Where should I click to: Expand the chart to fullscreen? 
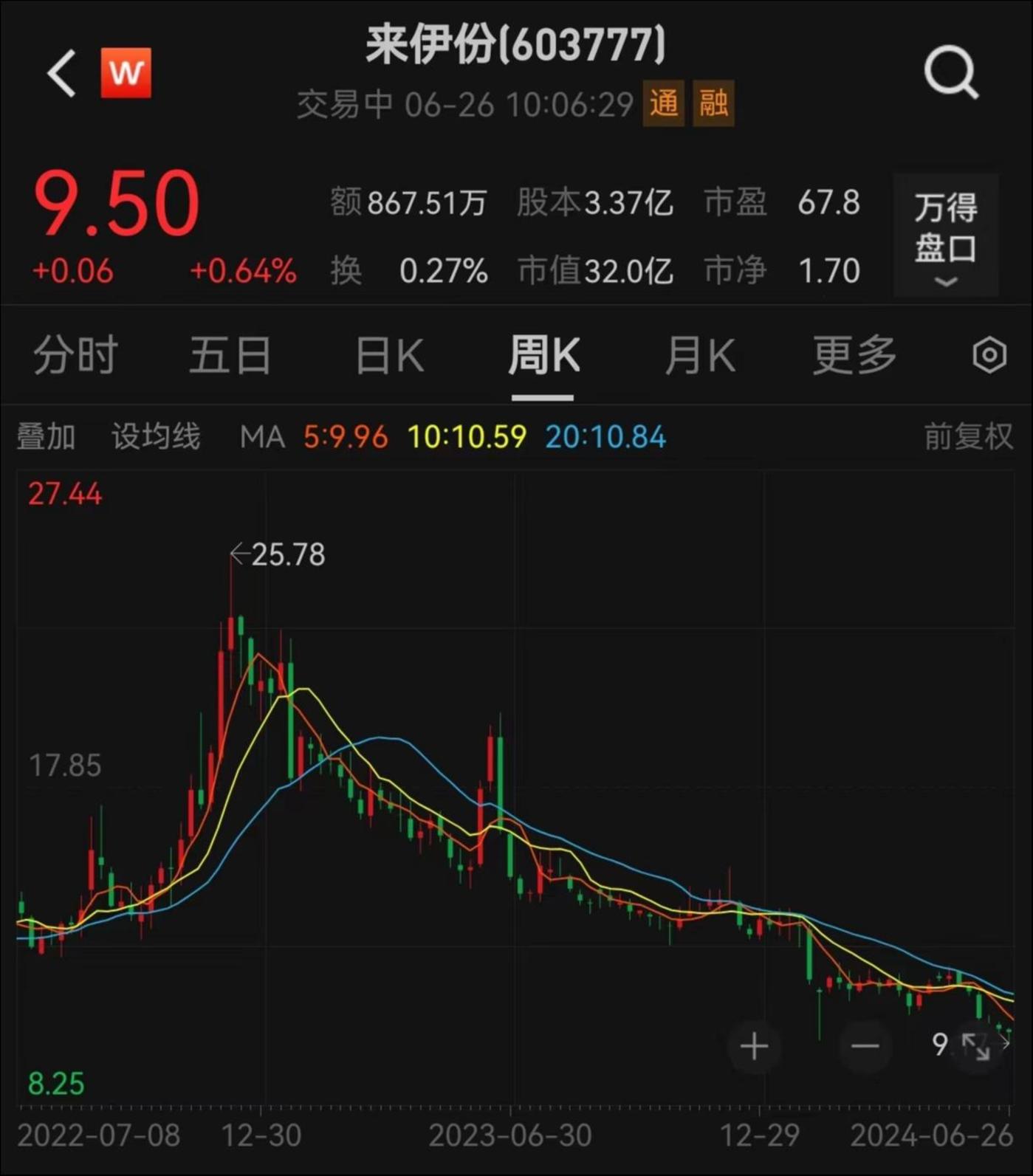click(x=976, y=1046)
